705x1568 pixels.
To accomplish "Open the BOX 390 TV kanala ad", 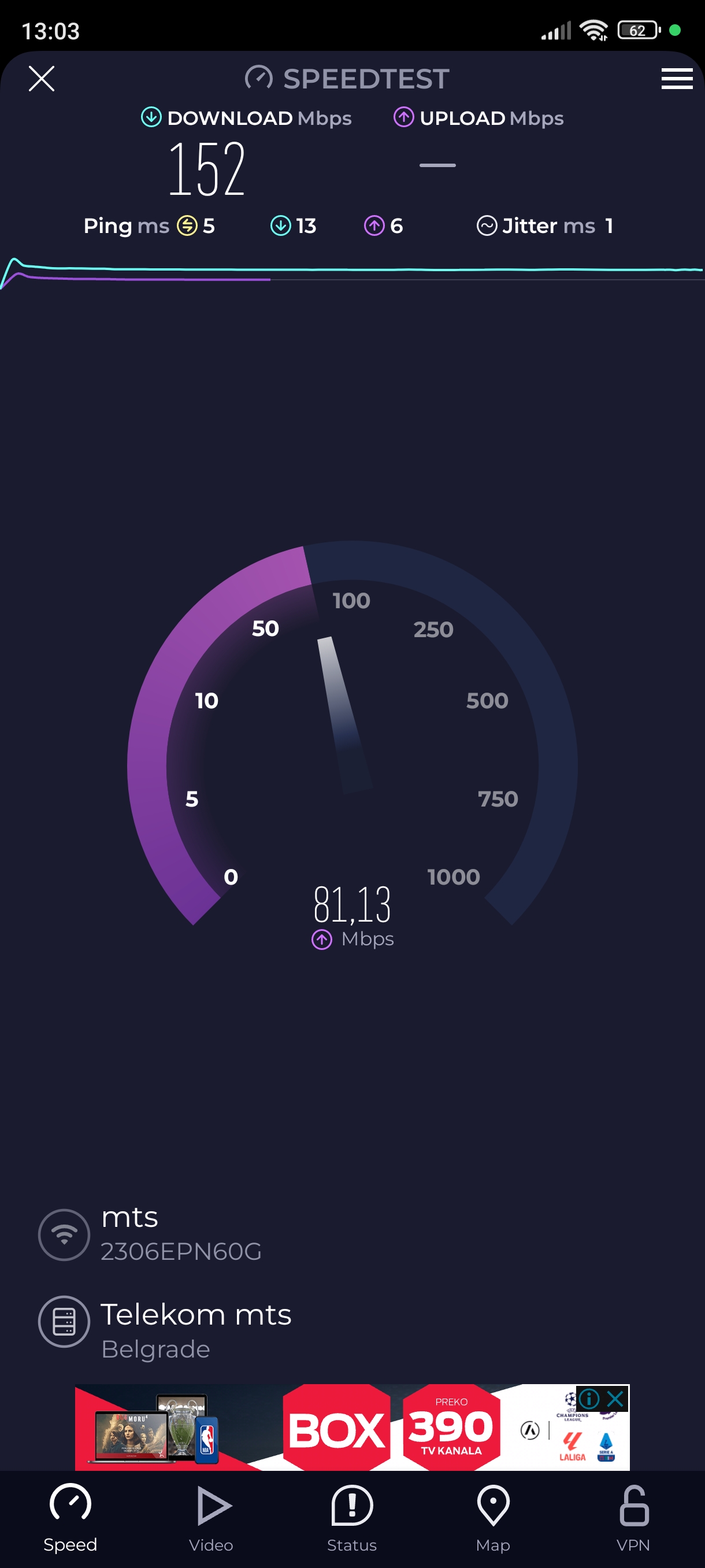I will click(x=389, y=1428).
